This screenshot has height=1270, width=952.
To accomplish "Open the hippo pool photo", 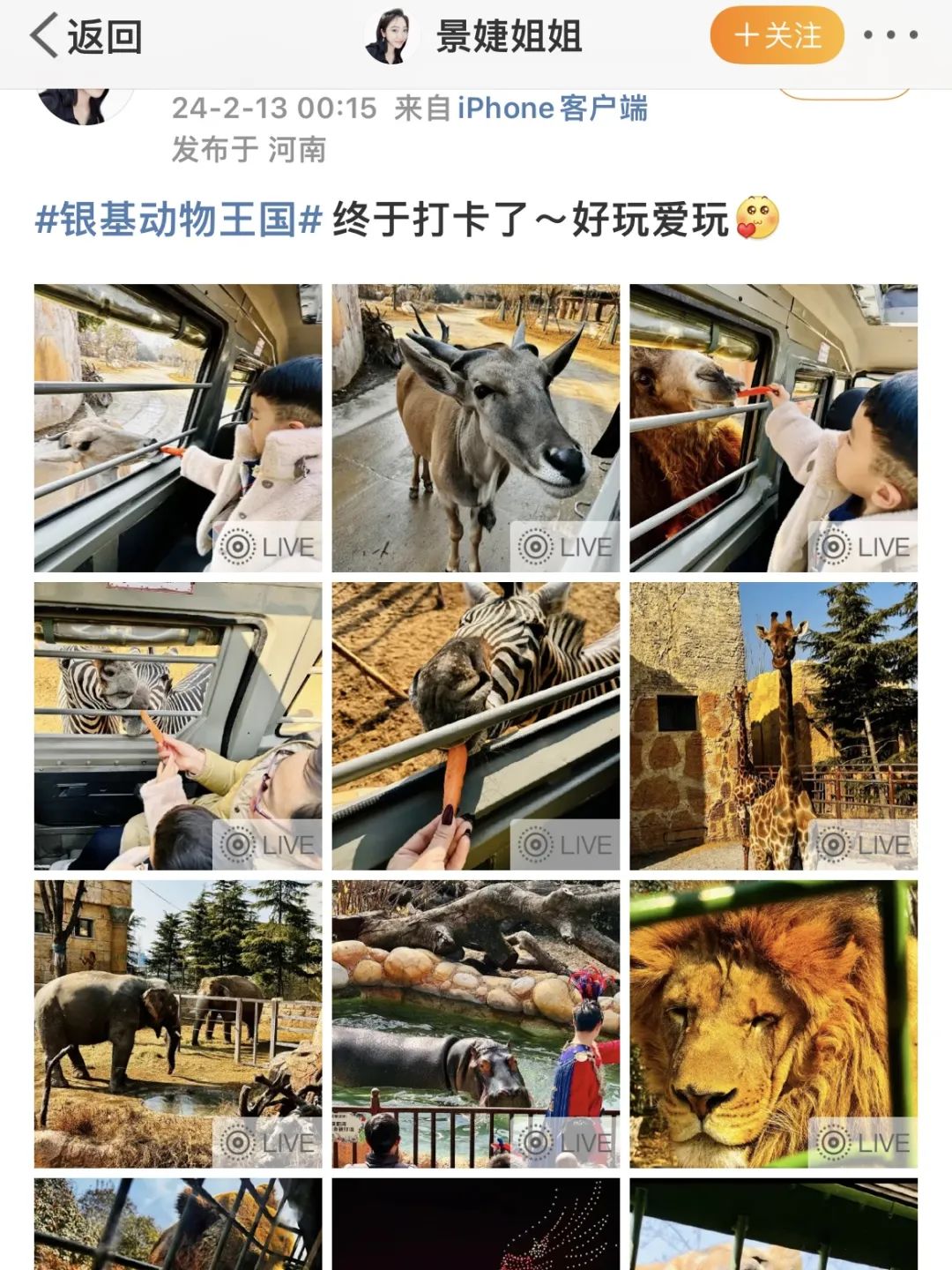I will coord(476,1024).
